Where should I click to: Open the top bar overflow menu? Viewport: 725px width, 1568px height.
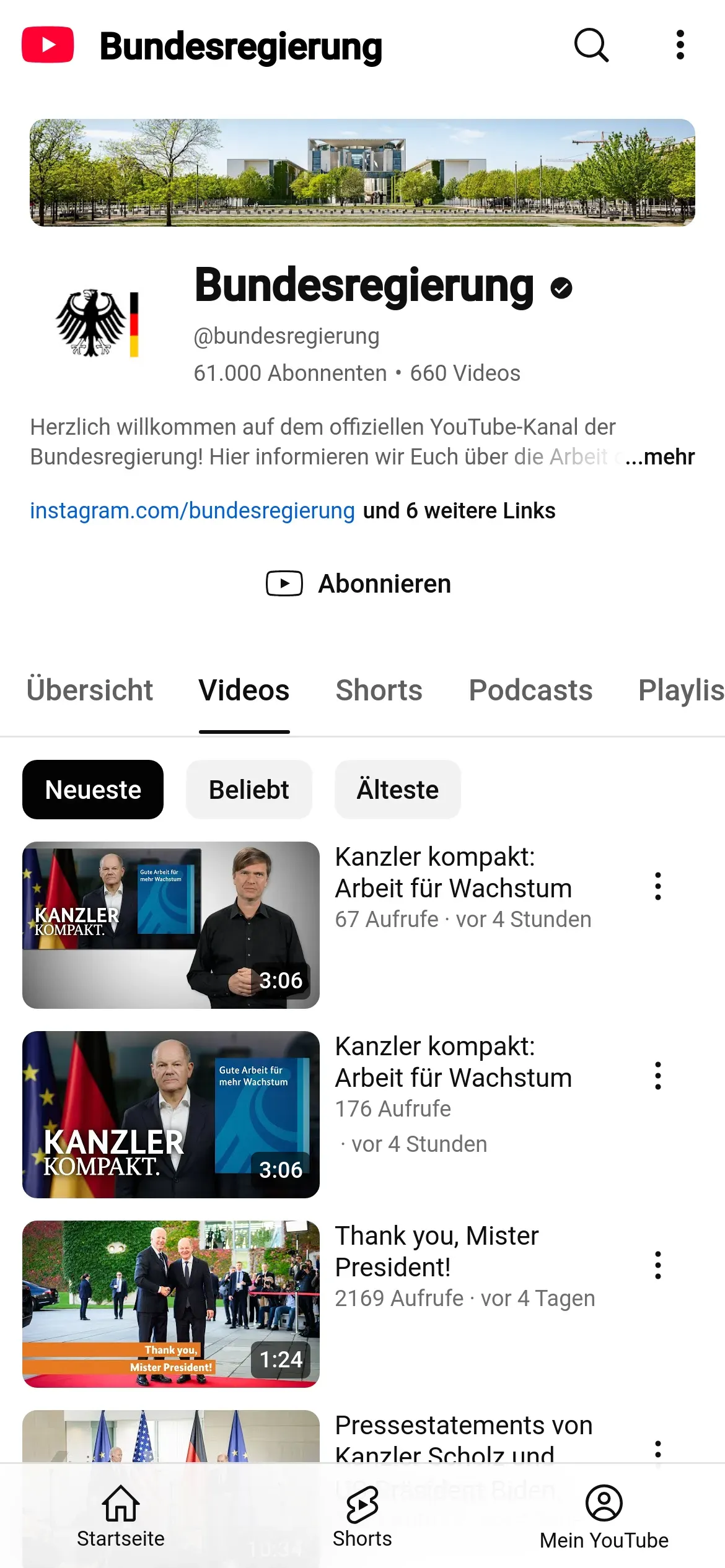point(680,45)
